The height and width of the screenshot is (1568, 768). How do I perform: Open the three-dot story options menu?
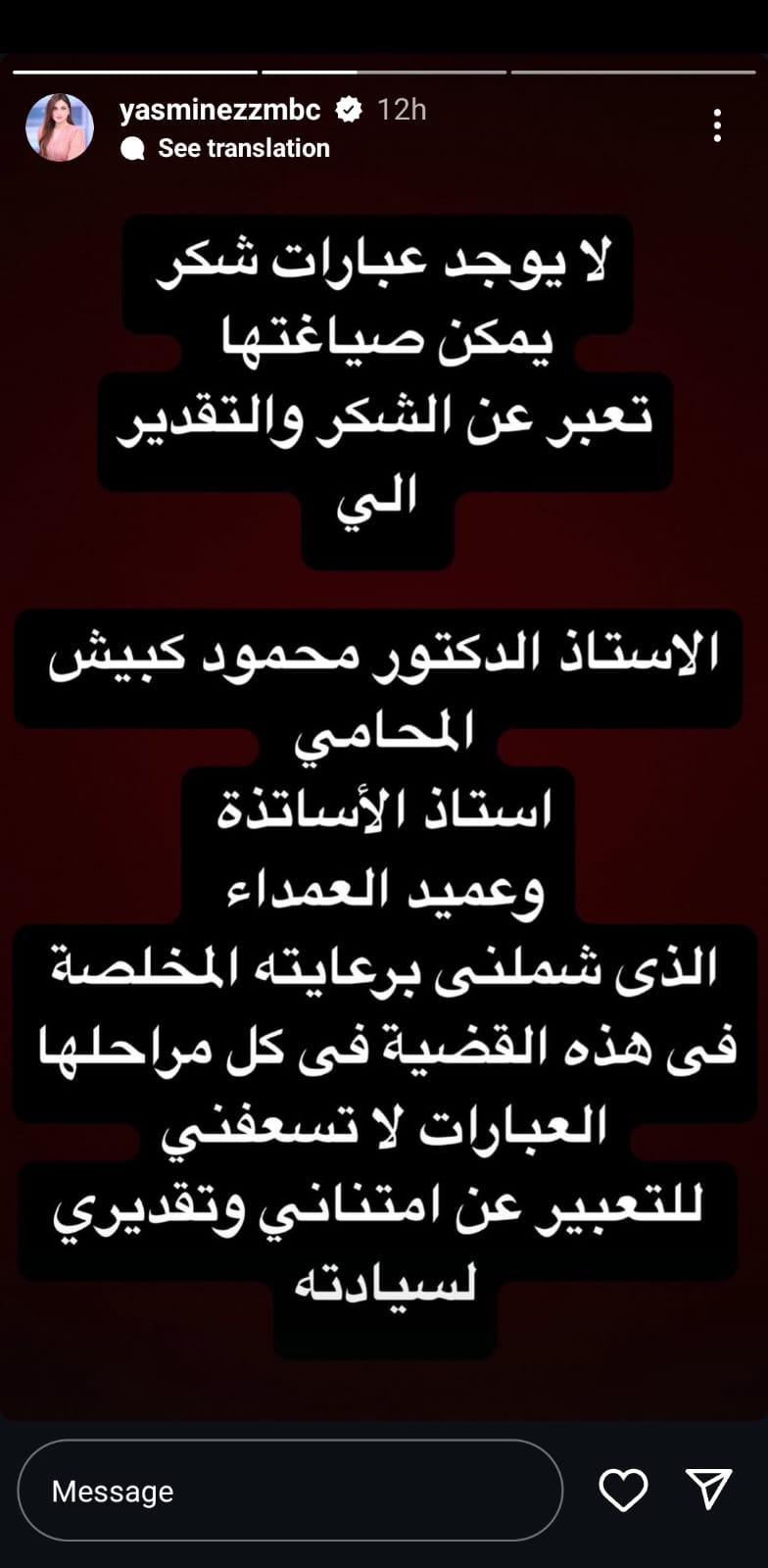click(x=717, y=125)
